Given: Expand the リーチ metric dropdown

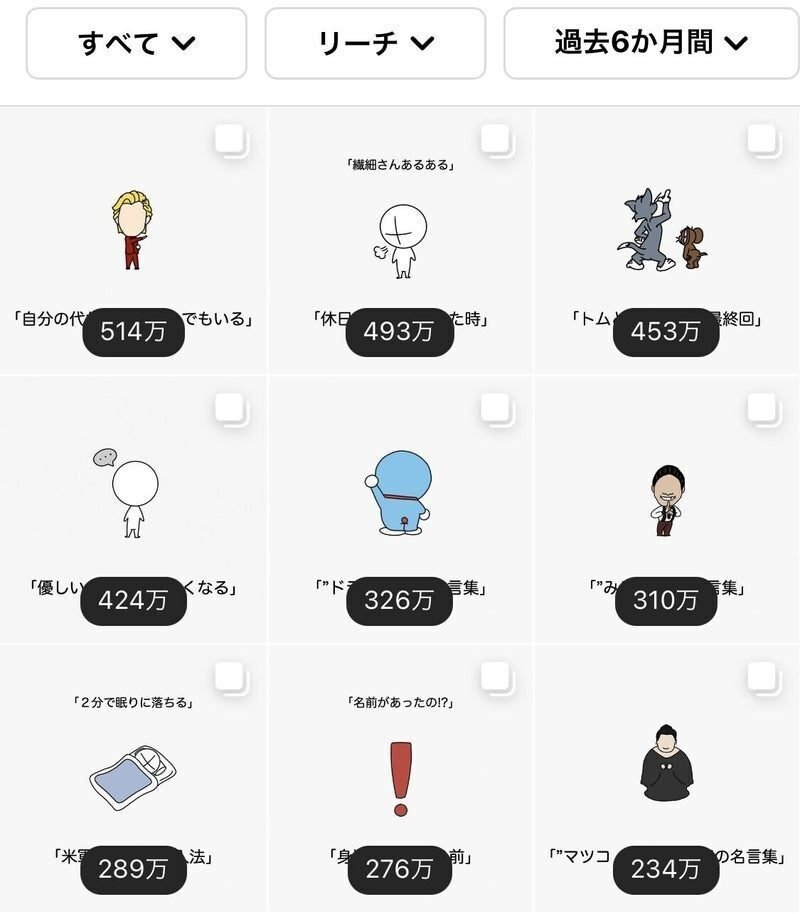Looking at the screenshot, I should (x=375, y=43).
